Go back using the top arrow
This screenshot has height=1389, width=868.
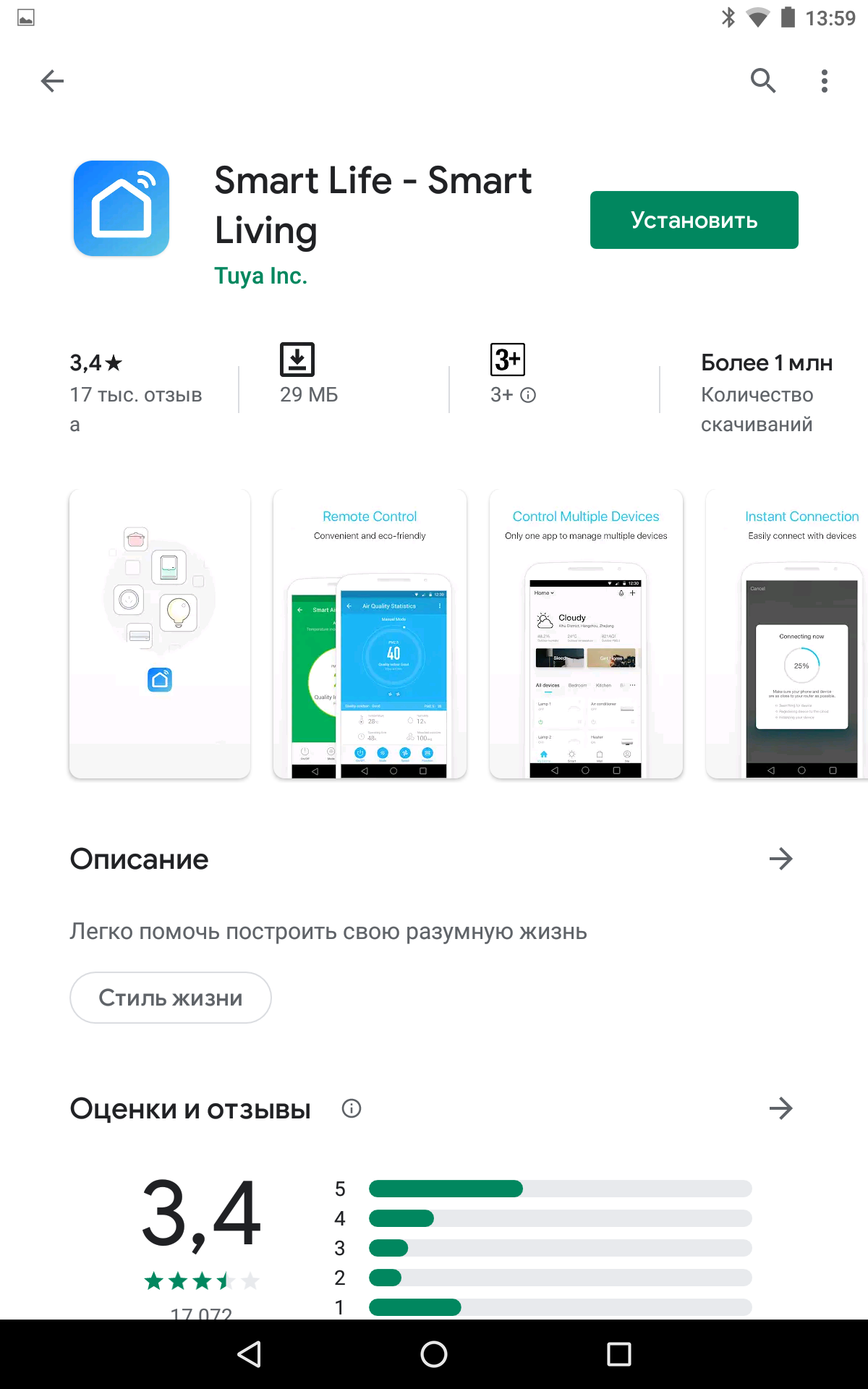52,81
